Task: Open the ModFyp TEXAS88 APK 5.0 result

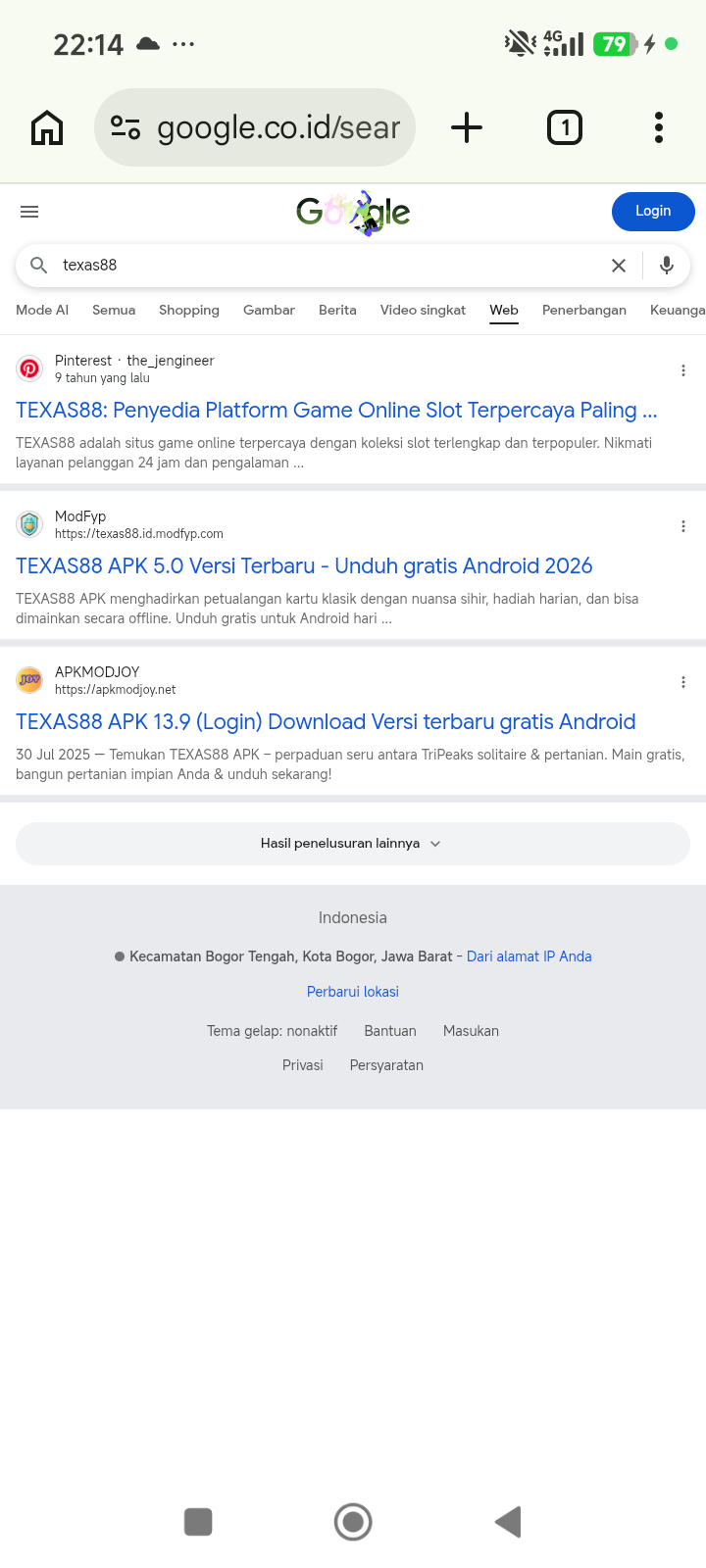Action: 304,566
